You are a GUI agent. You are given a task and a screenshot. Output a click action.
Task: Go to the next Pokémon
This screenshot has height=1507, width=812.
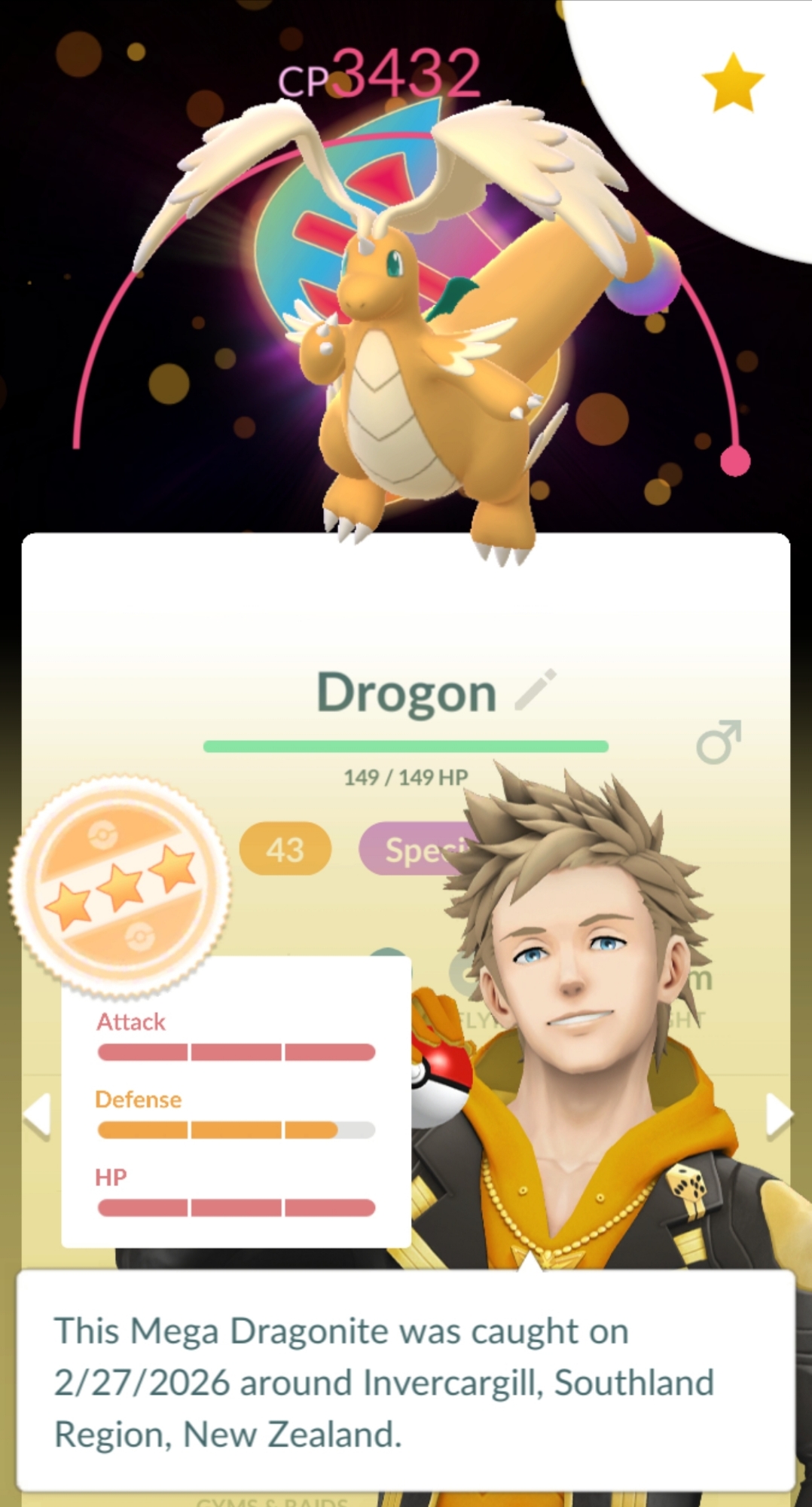click(x=779, y=1114)
